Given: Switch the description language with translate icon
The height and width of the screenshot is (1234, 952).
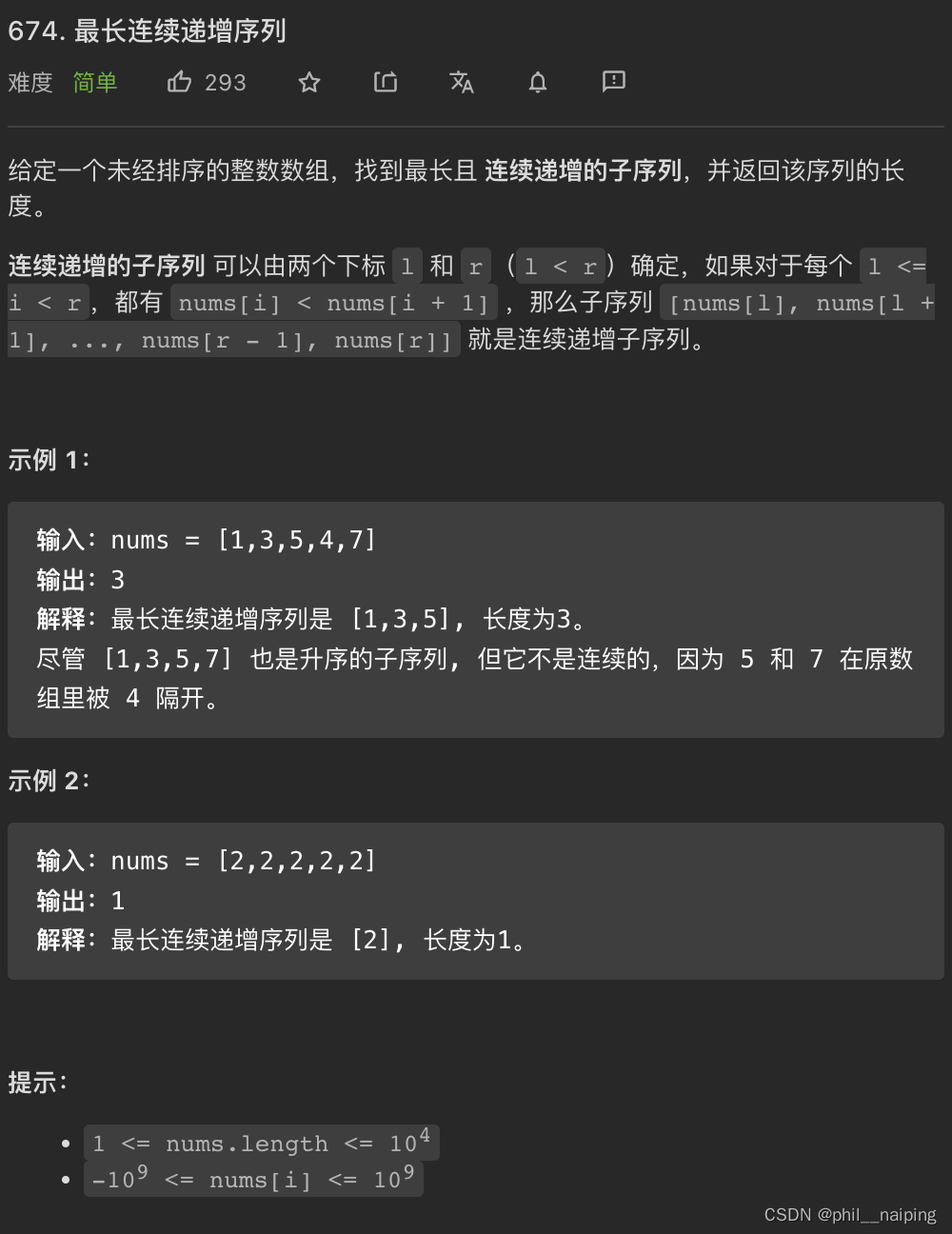Looking at the screenshot, I should (462, 83).
